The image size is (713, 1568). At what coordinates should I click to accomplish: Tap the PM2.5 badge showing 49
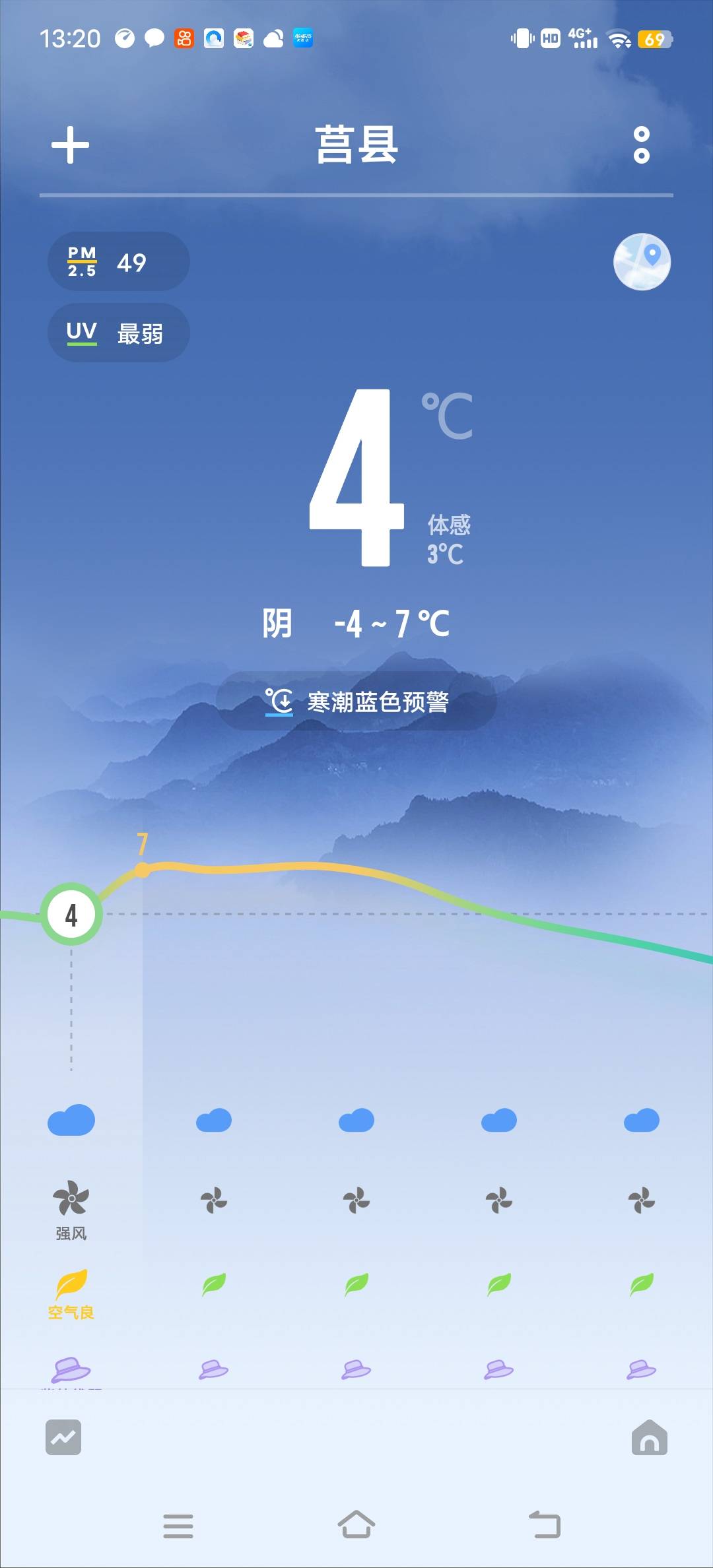(x=119, y=261)
